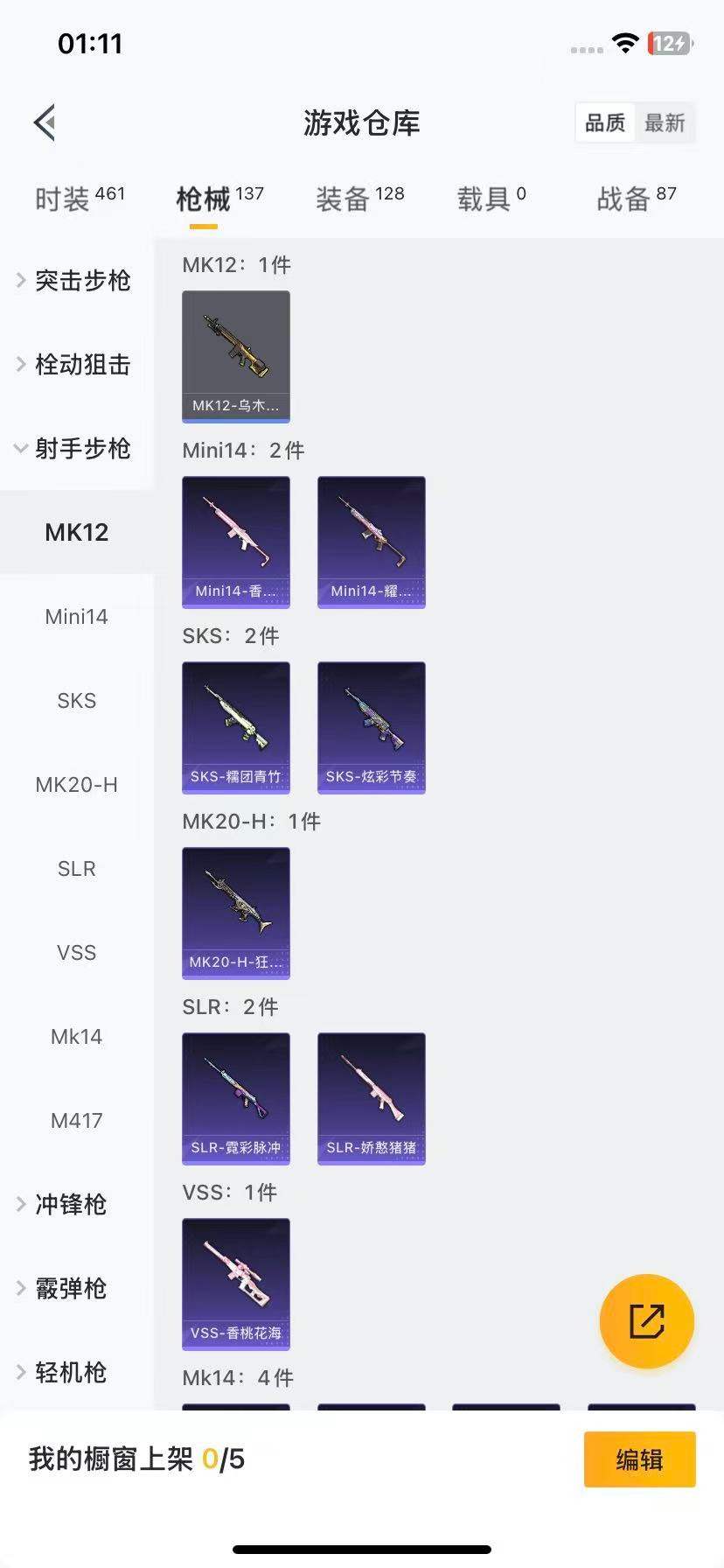Image resolution: width=724 pixels, height=1568 pixels.
Task: Open the SKS-炫彩节奏 skin
Action: coord(371,728)
